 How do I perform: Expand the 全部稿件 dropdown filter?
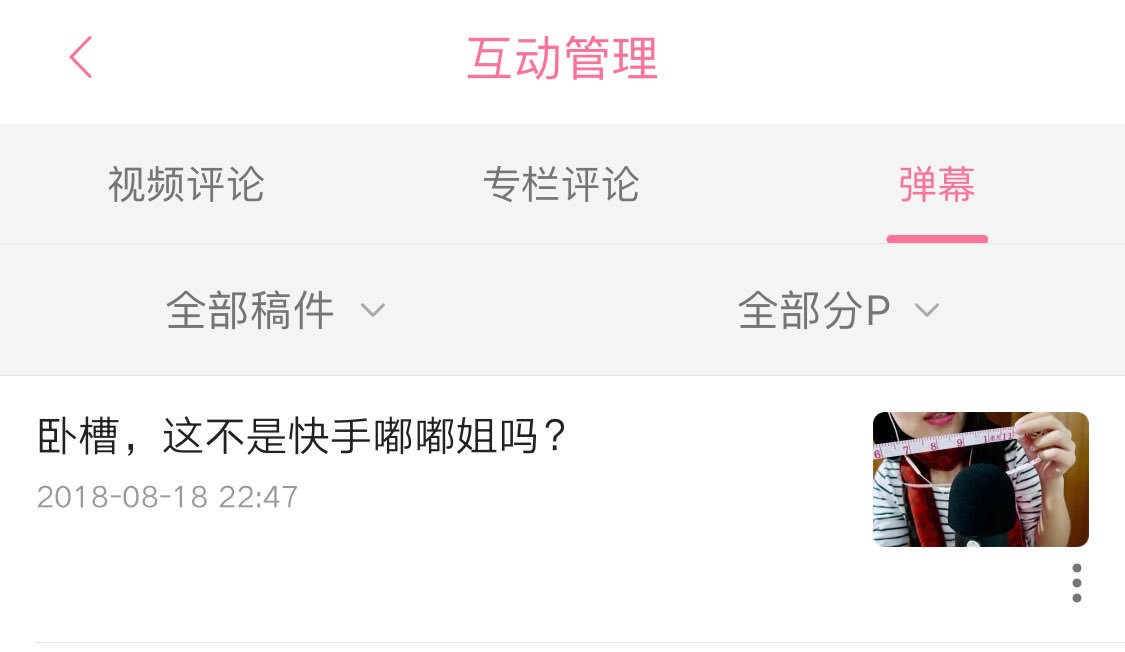276,311
